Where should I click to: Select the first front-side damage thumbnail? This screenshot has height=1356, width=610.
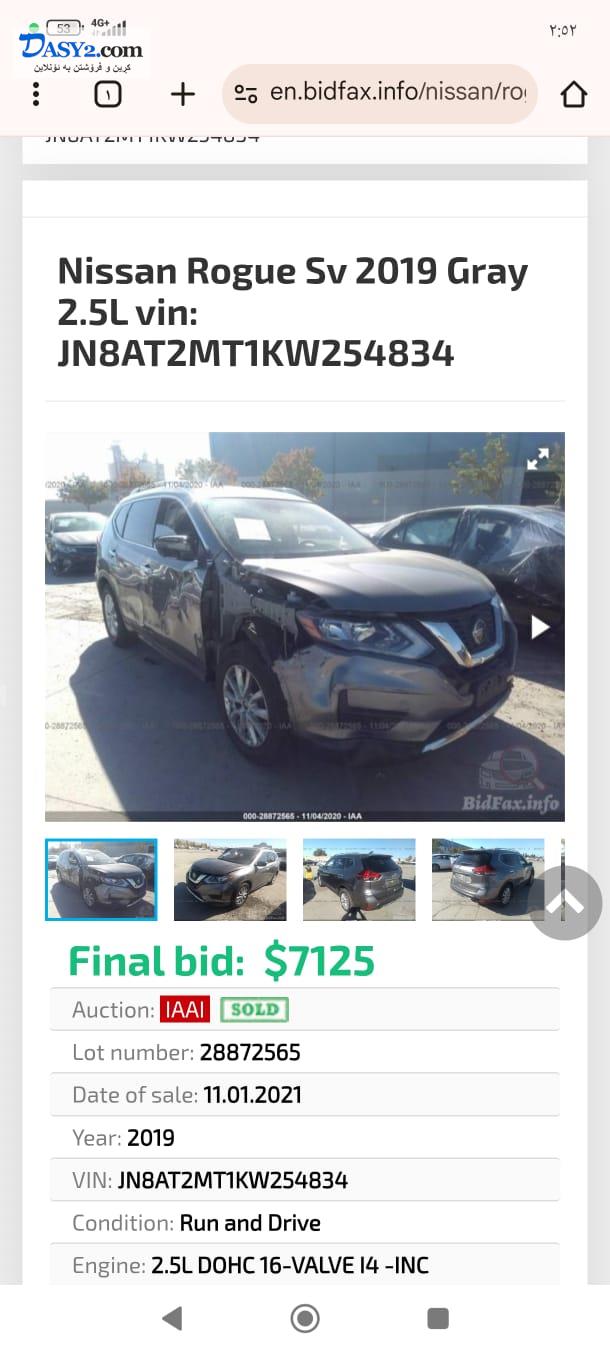point(101,879)
